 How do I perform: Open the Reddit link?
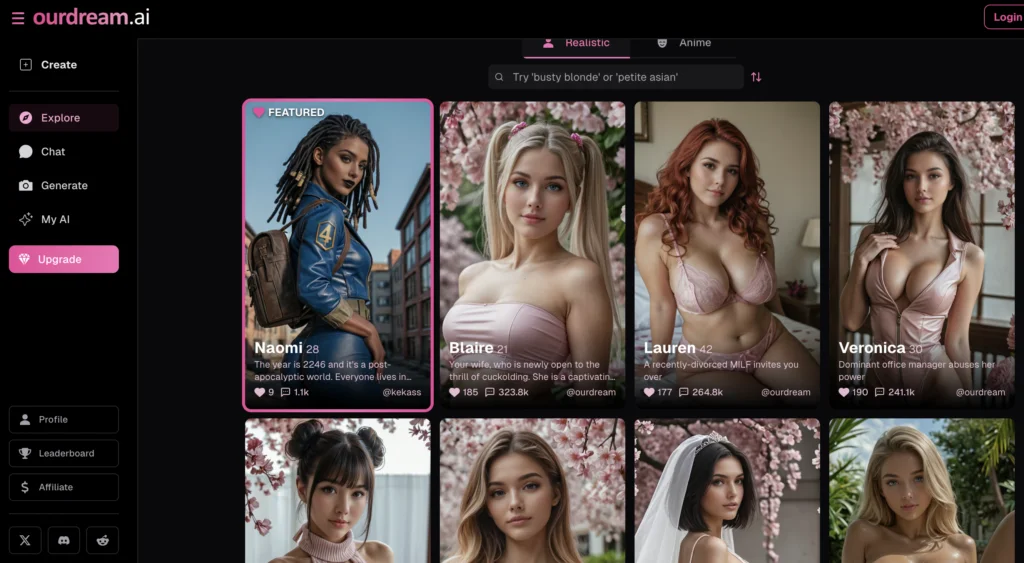pyautogui.click(x=102, y=540)
